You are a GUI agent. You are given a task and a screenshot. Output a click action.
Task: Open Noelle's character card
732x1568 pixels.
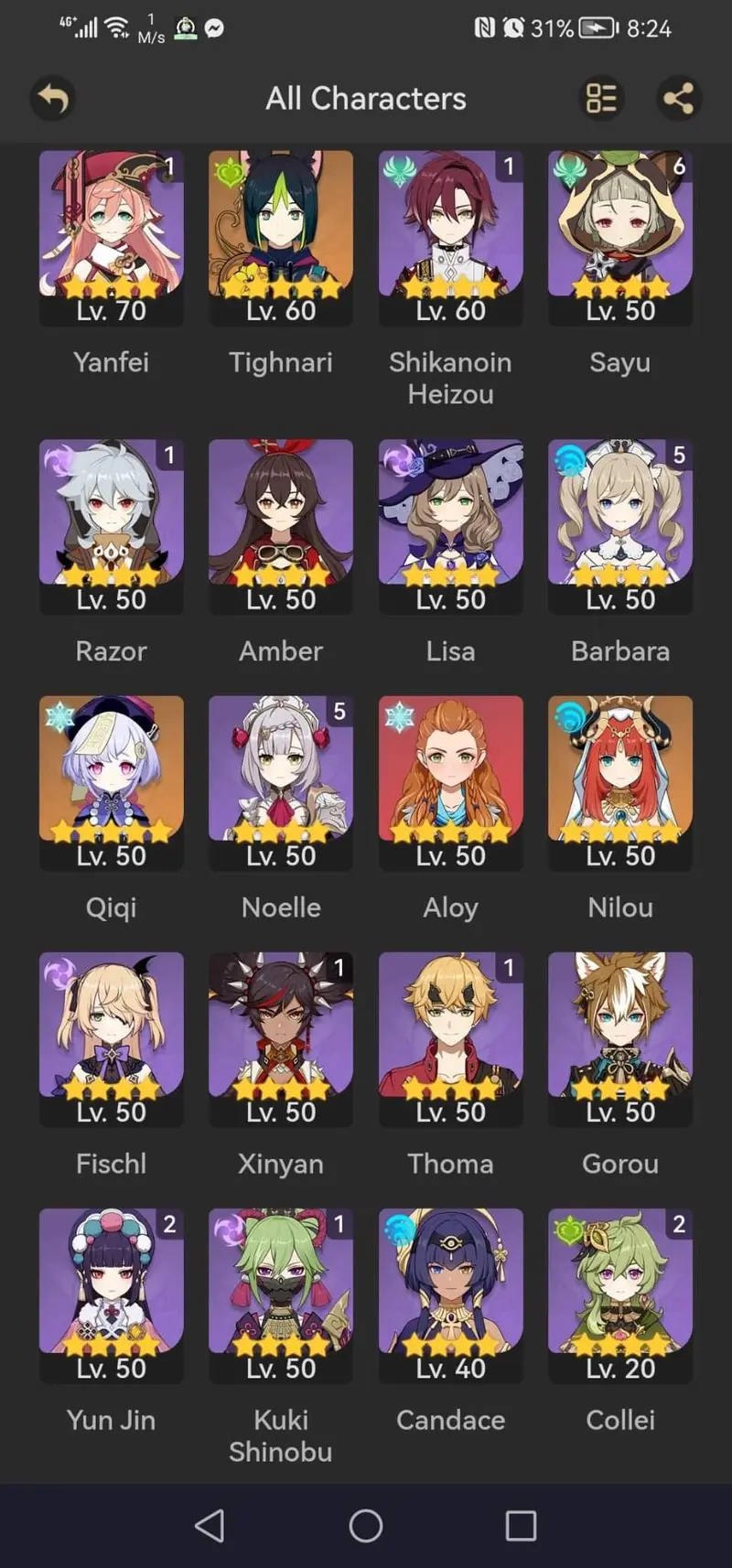pyautogui.click(x=281, y=782)
